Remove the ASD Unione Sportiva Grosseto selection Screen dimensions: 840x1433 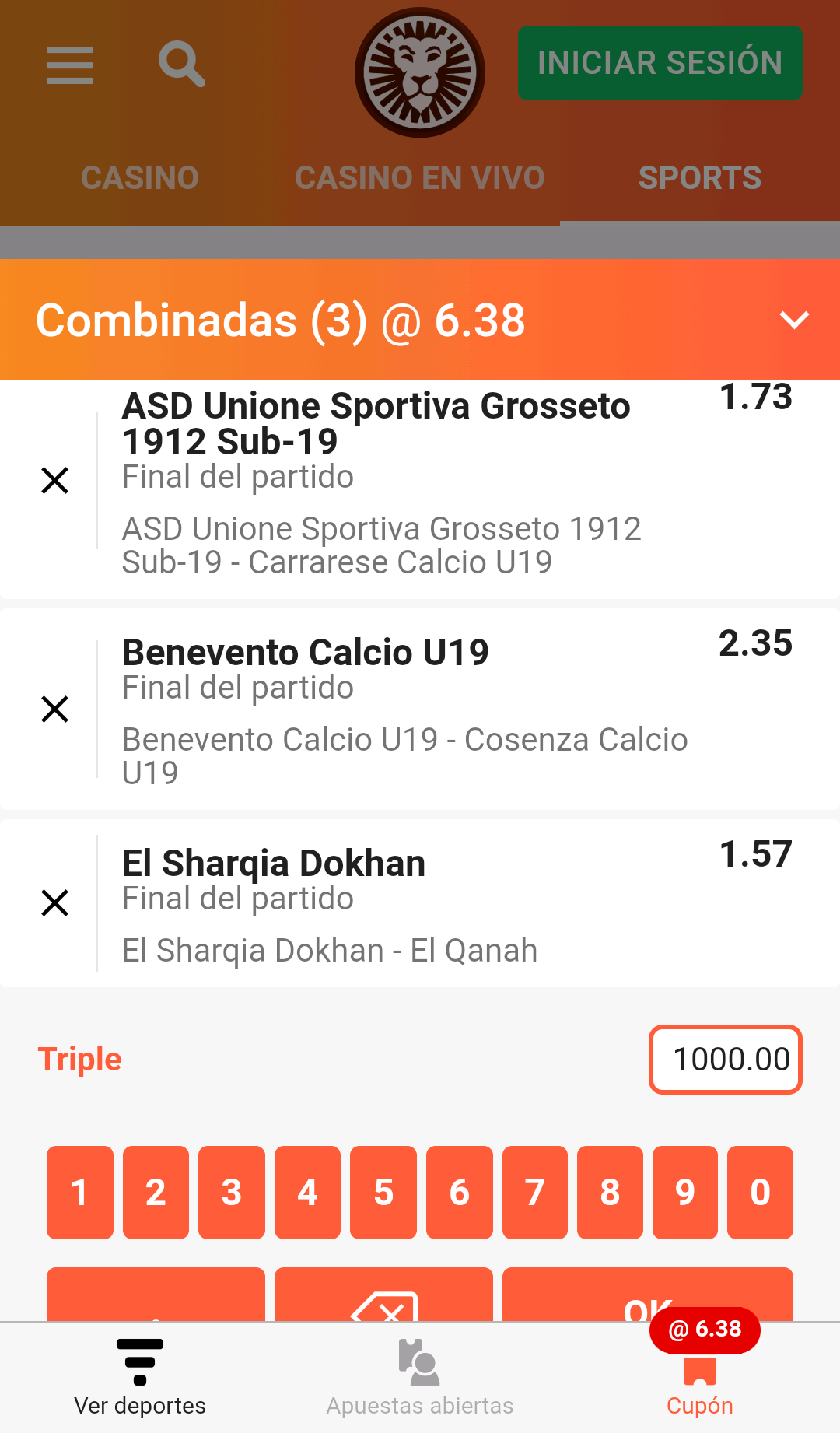click(55, 481)
